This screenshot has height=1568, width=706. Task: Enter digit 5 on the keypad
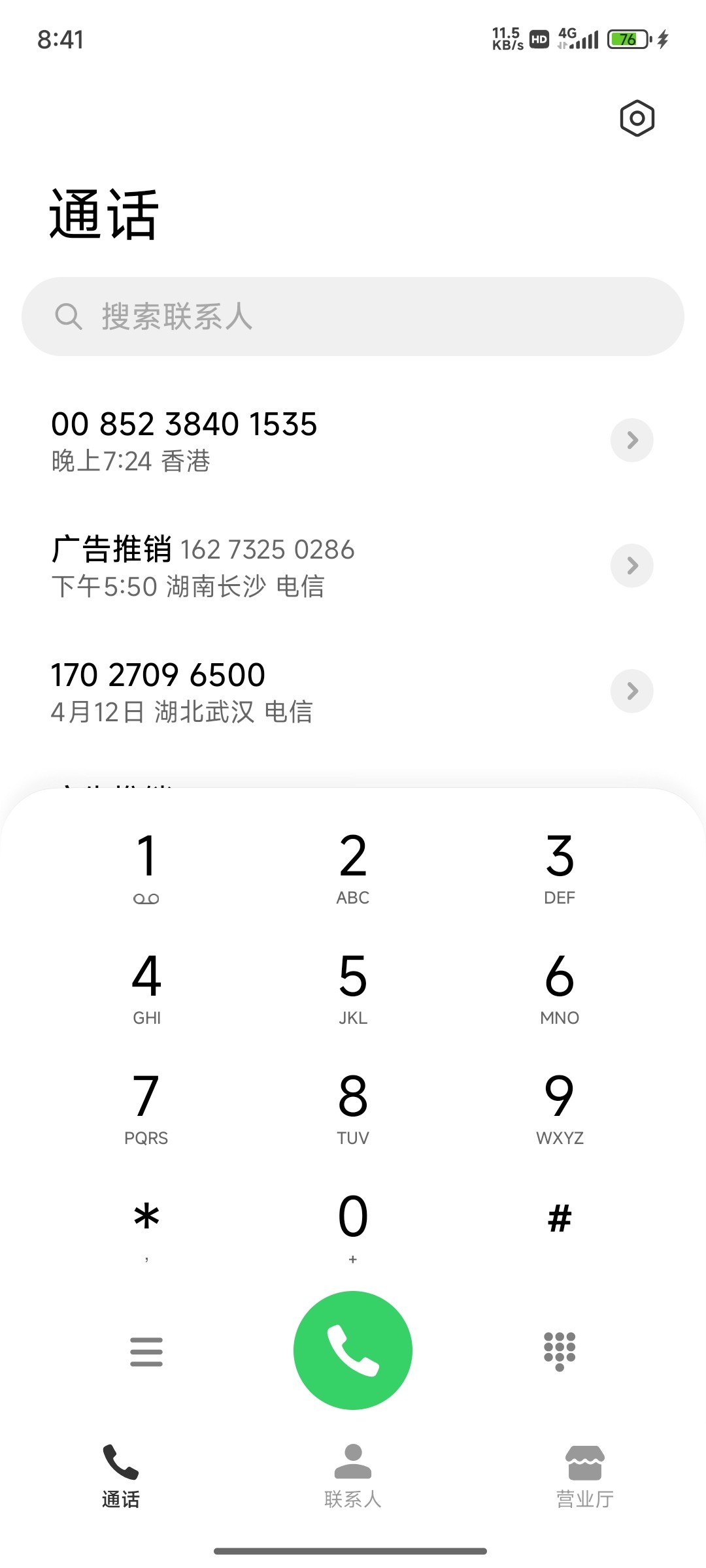(353, 988)
